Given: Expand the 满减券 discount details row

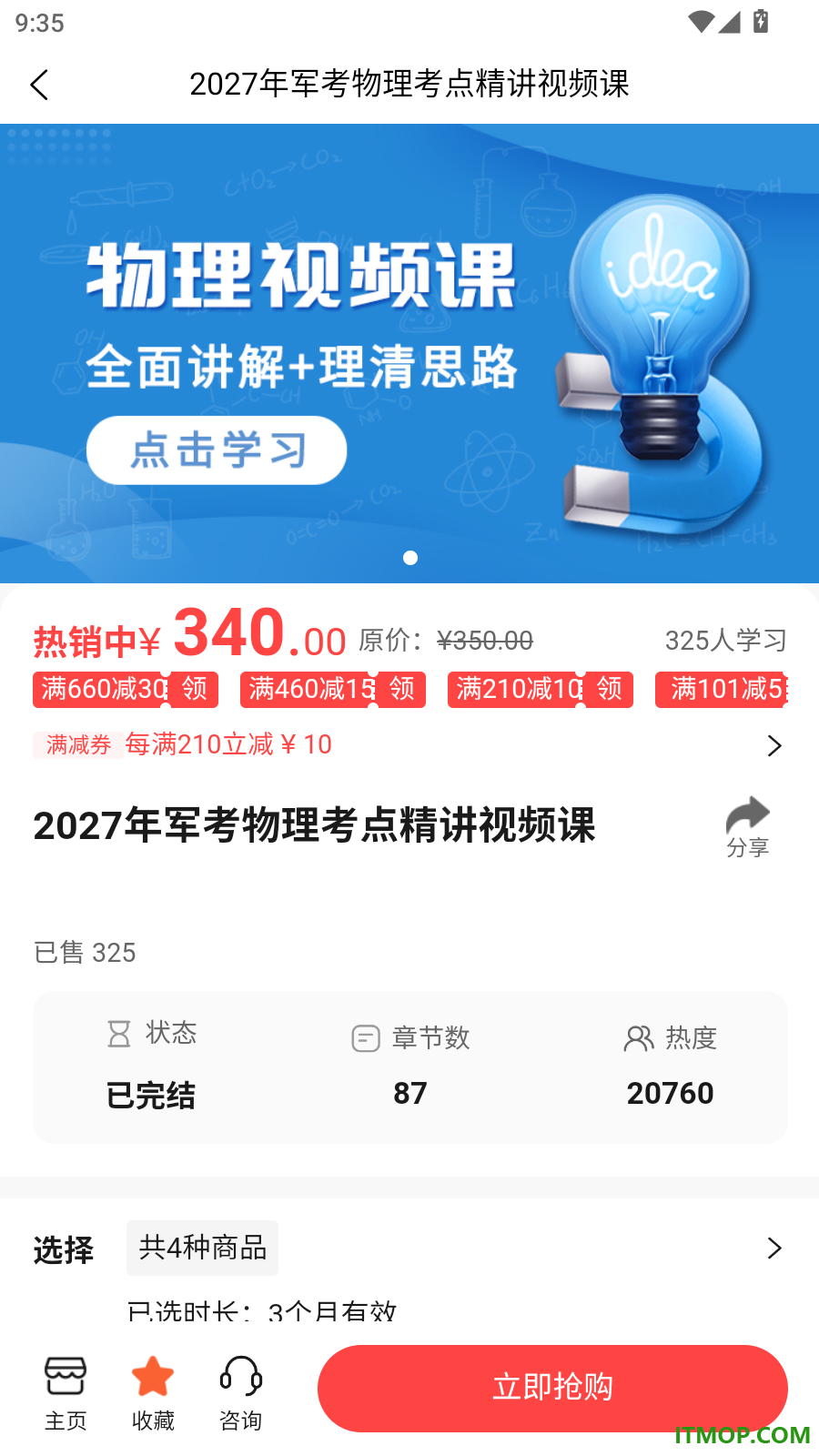Looking at the screenshot, I should [x=409, y=745].
